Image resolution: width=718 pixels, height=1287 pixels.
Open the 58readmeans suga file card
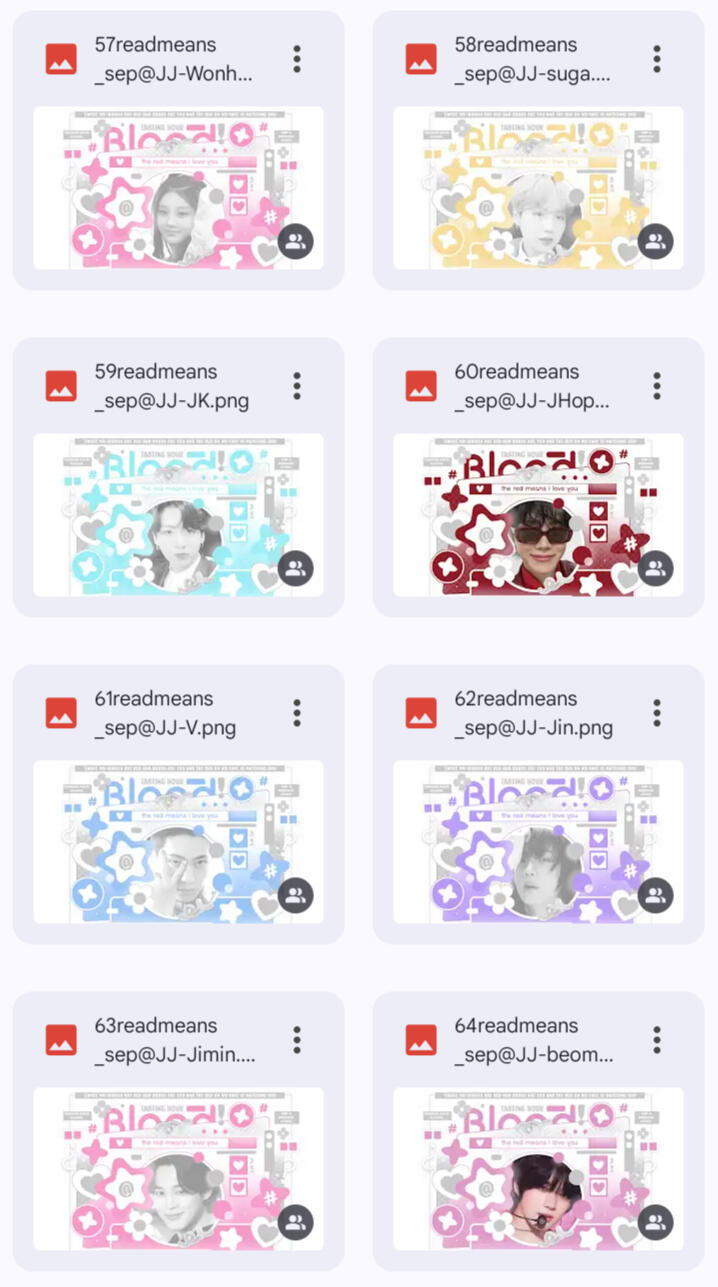pos(538,188)
